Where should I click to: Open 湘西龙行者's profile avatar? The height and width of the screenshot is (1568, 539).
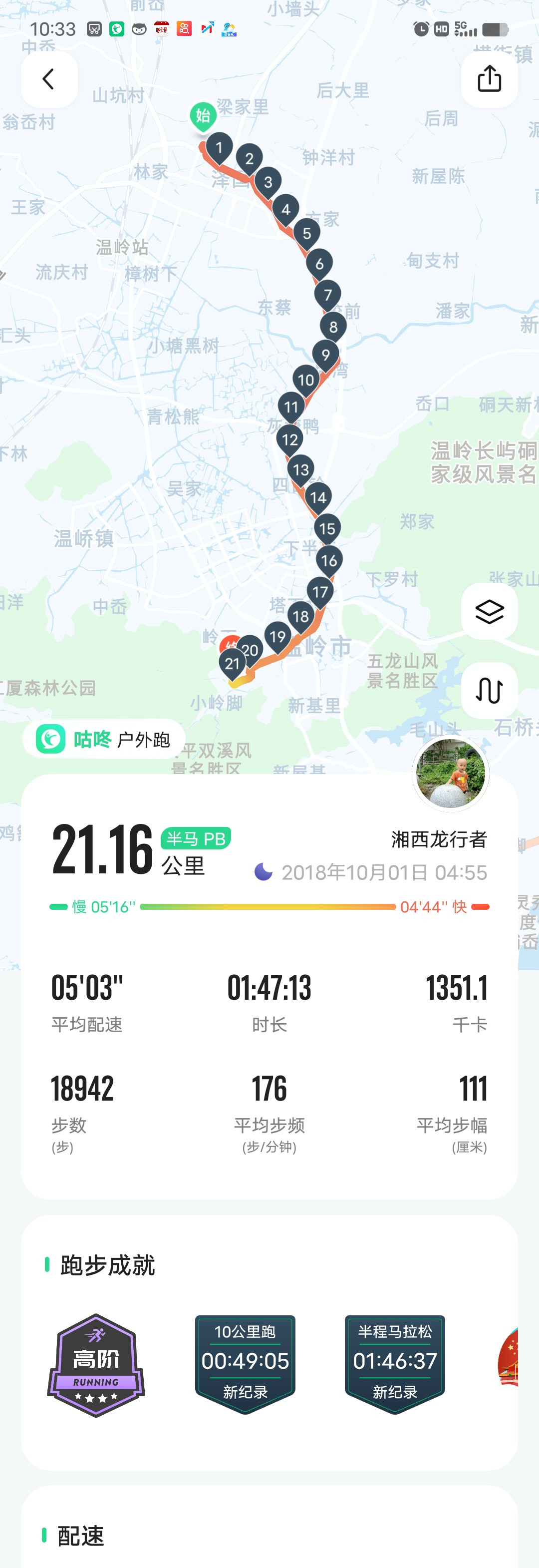pos(451,774)
